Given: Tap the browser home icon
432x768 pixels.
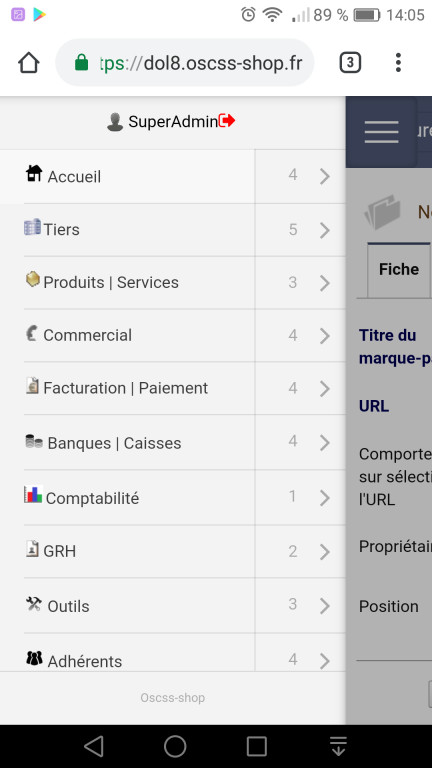Looking at the screenshot, I should pos(28,63).
